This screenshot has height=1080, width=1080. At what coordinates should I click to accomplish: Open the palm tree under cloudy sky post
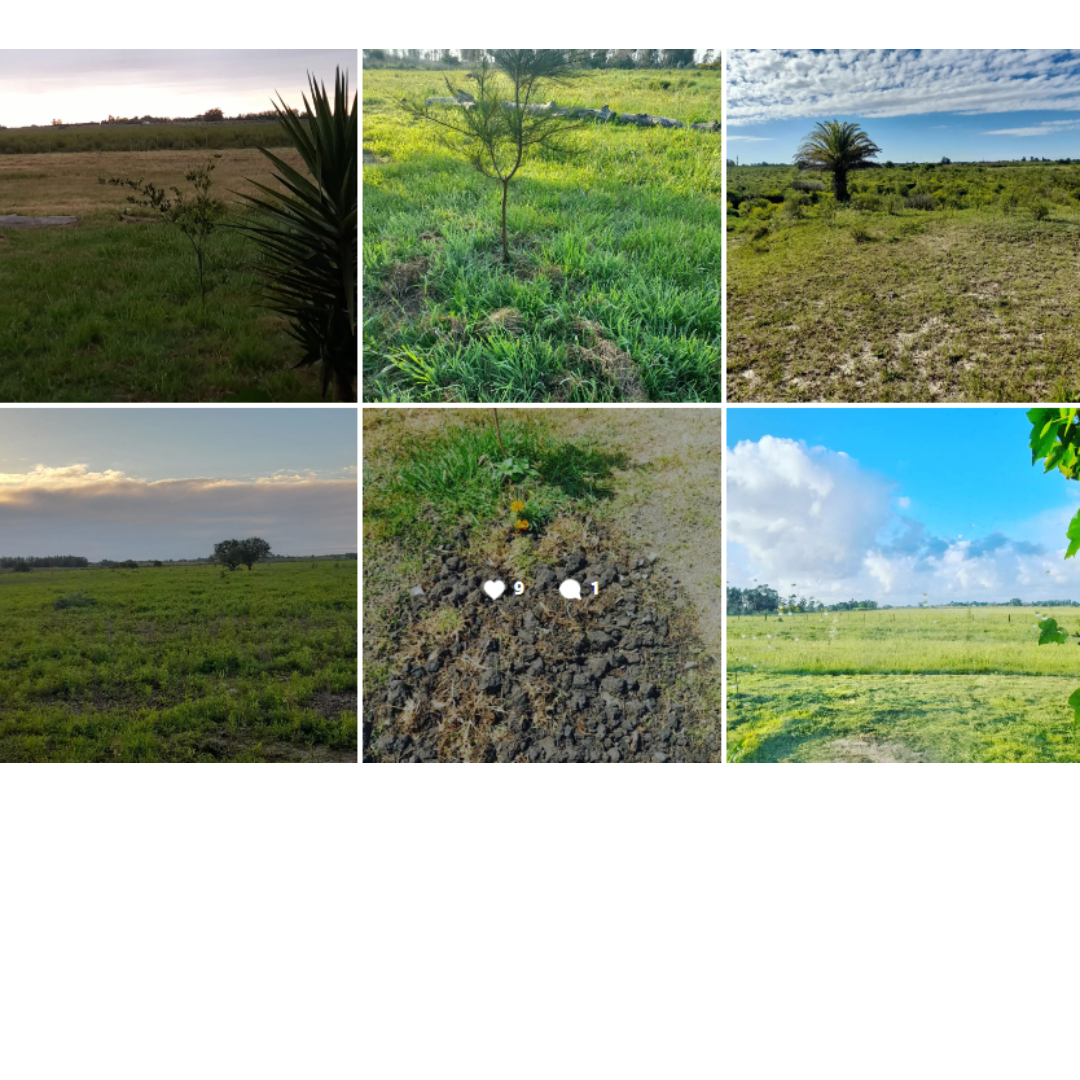903,225
